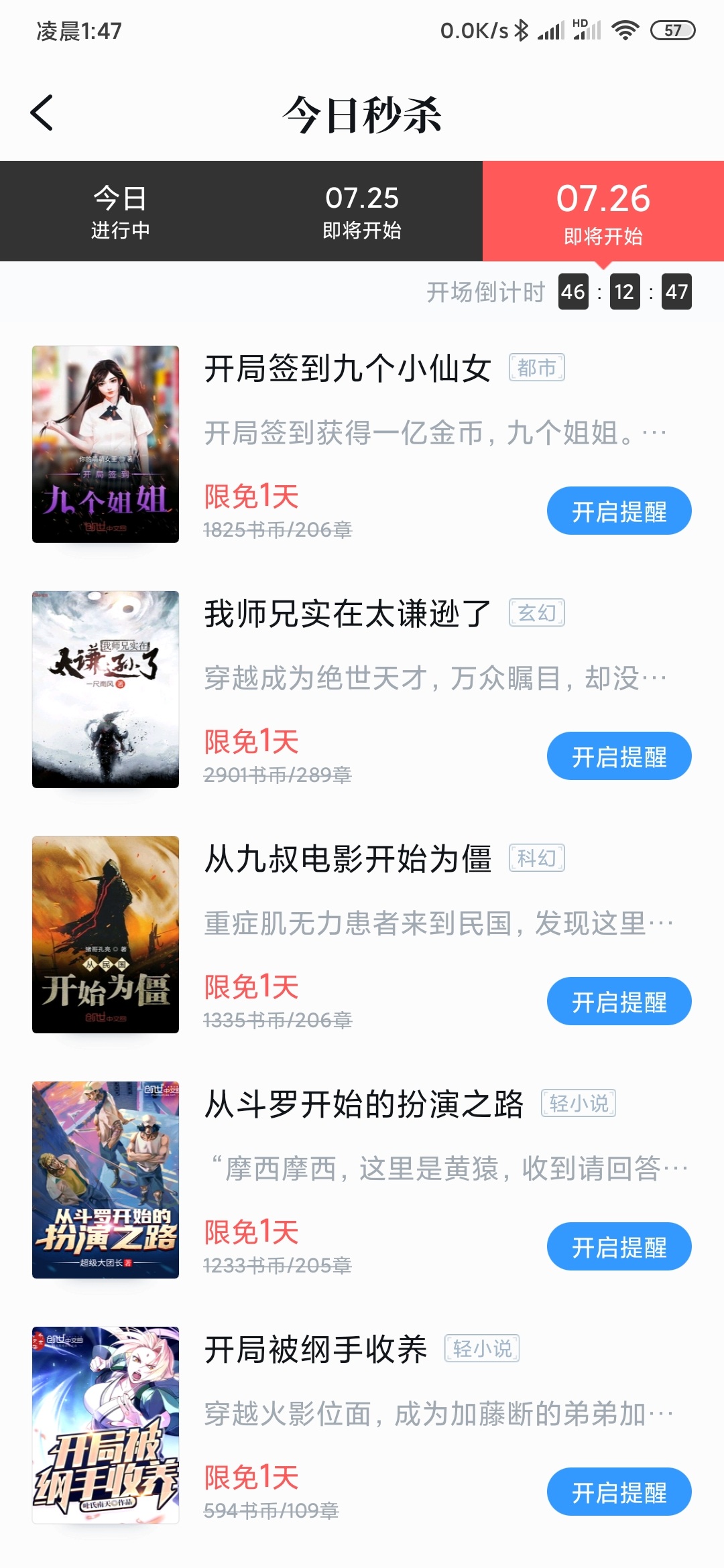Image resolution: width=724 pixels, height=1568 pixels.
Task: Enable reminder for 从斗罗开始的扮演之路
Action: [619, 1247]
